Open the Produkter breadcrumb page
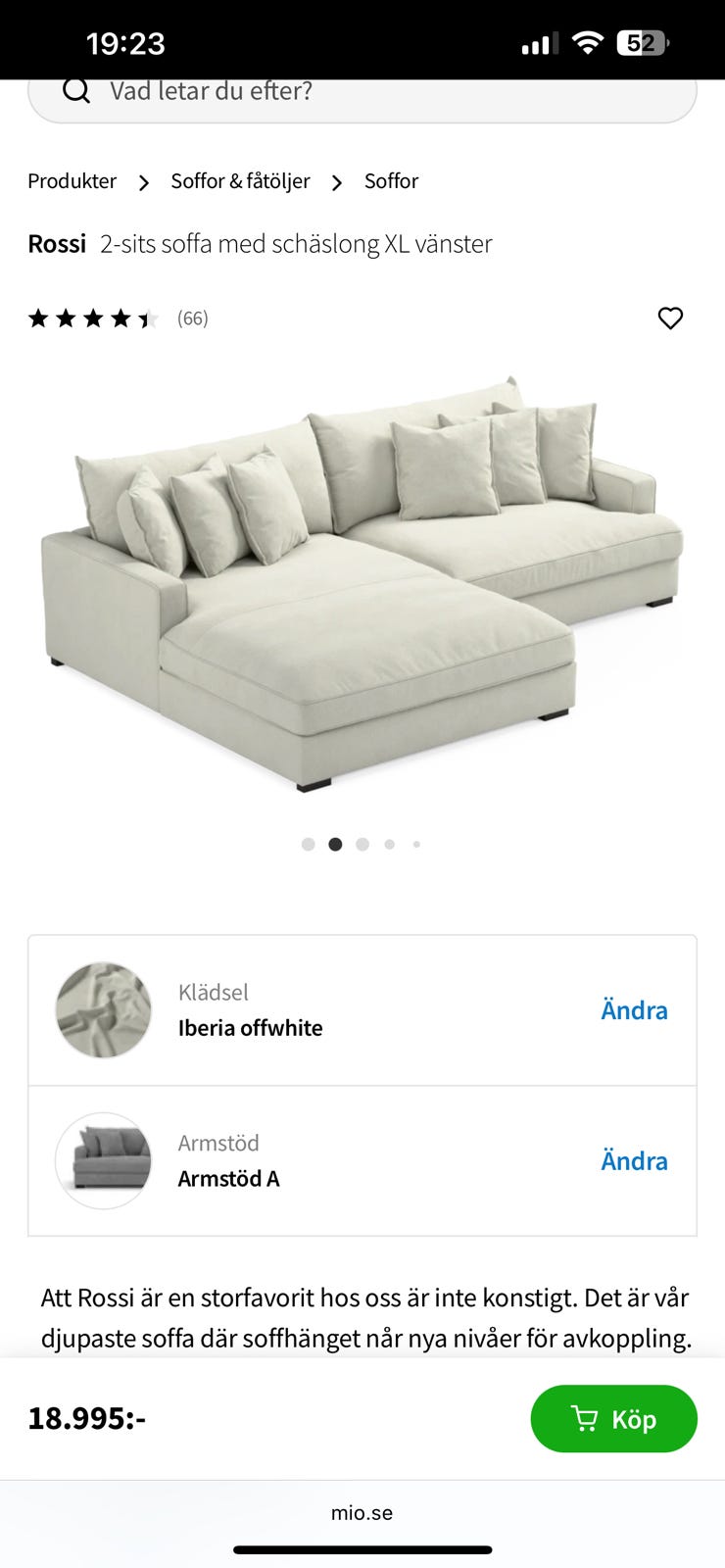 (x=72, y=181)
